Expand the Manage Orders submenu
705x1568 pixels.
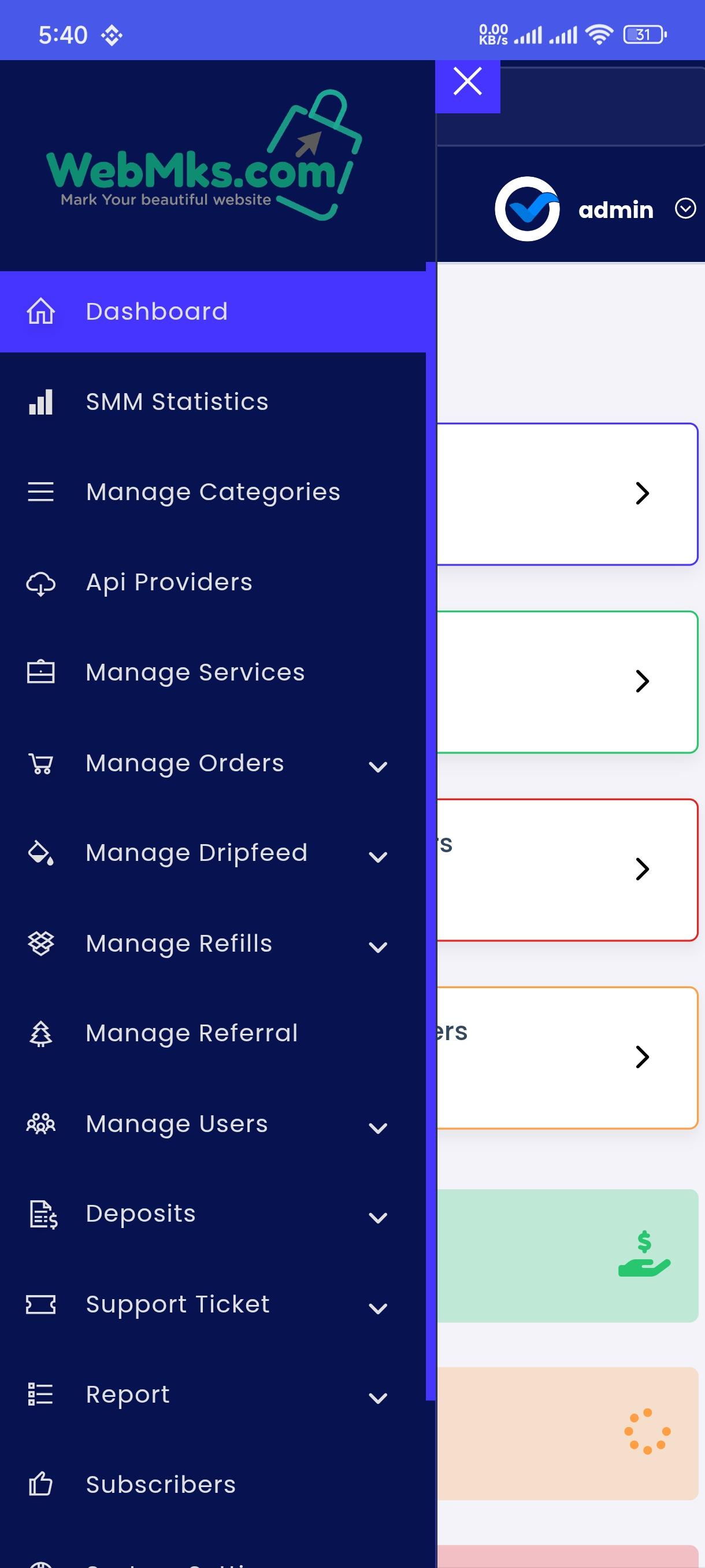(x=213, y=763)
